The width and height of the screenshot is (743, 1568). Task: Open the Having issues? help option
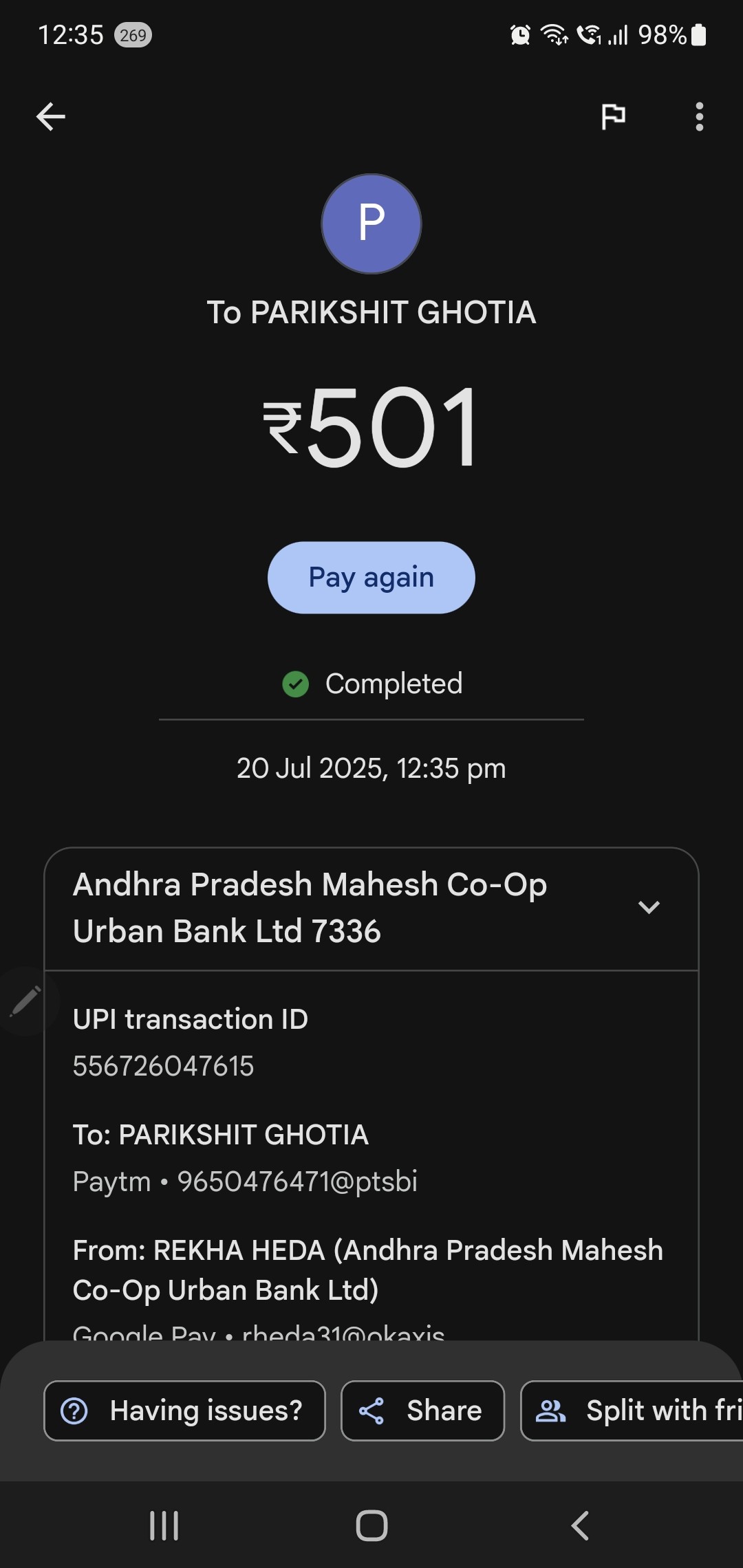point(184,1411)
